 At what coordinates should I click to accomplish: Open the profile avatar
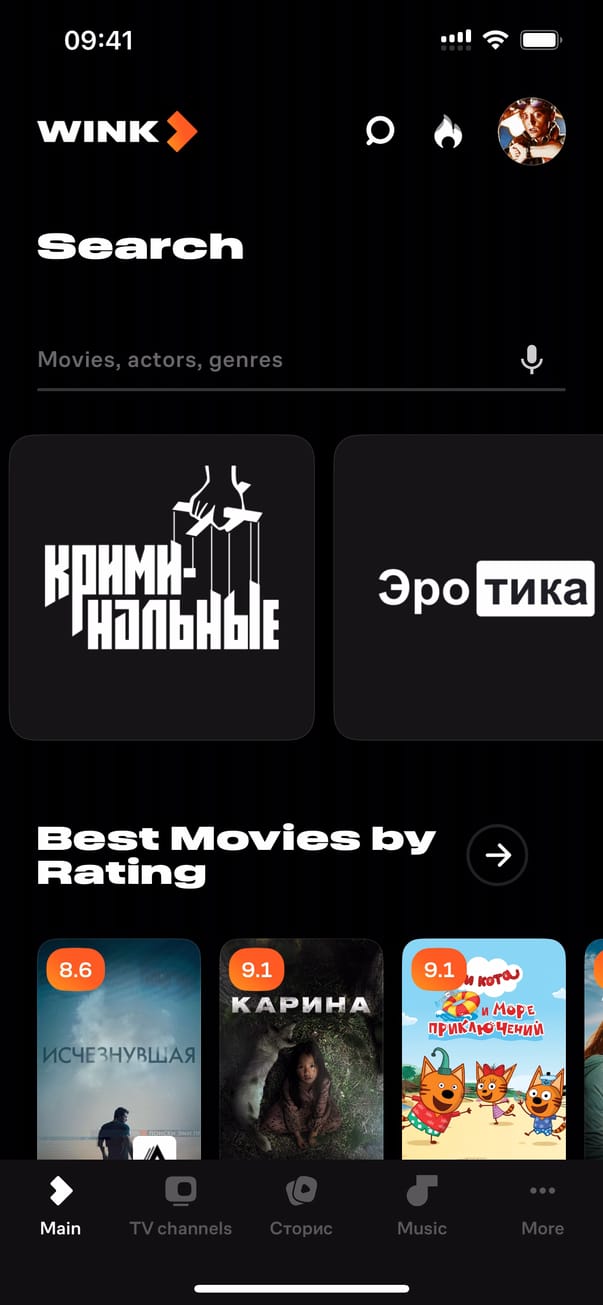[531, 131]
